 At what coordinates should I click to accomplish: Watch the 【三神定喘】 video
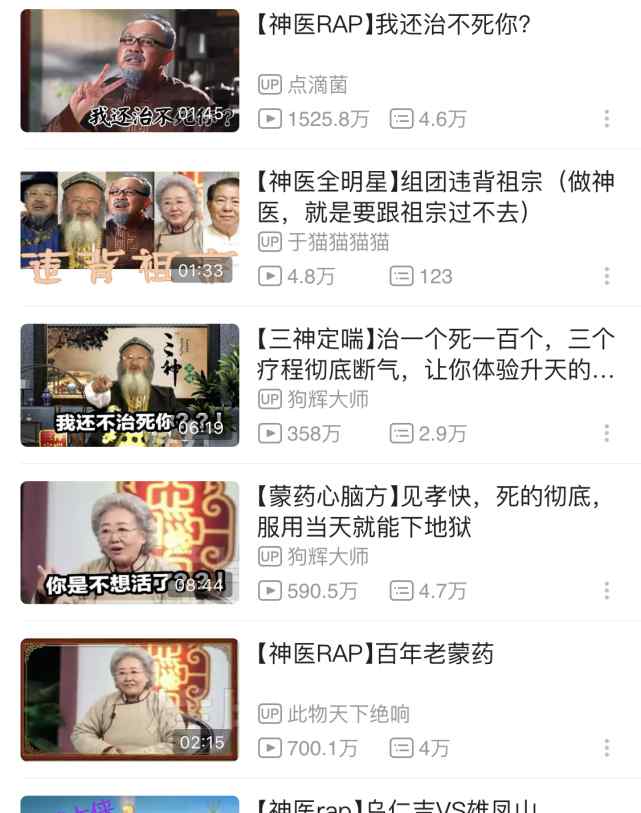tap(130, 385)
